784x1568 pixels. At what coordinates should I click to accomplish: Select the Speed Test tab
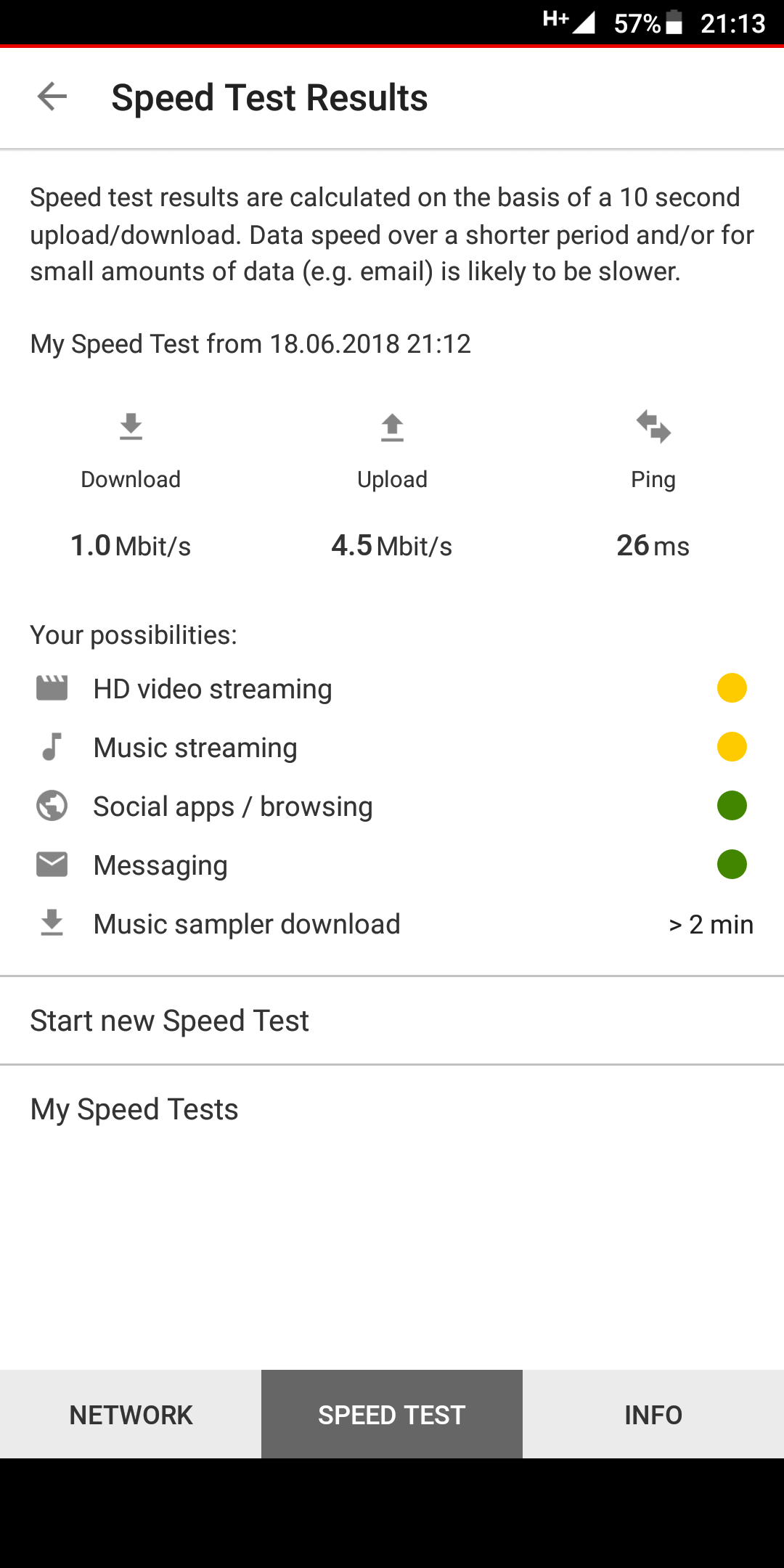(392, 1414)
